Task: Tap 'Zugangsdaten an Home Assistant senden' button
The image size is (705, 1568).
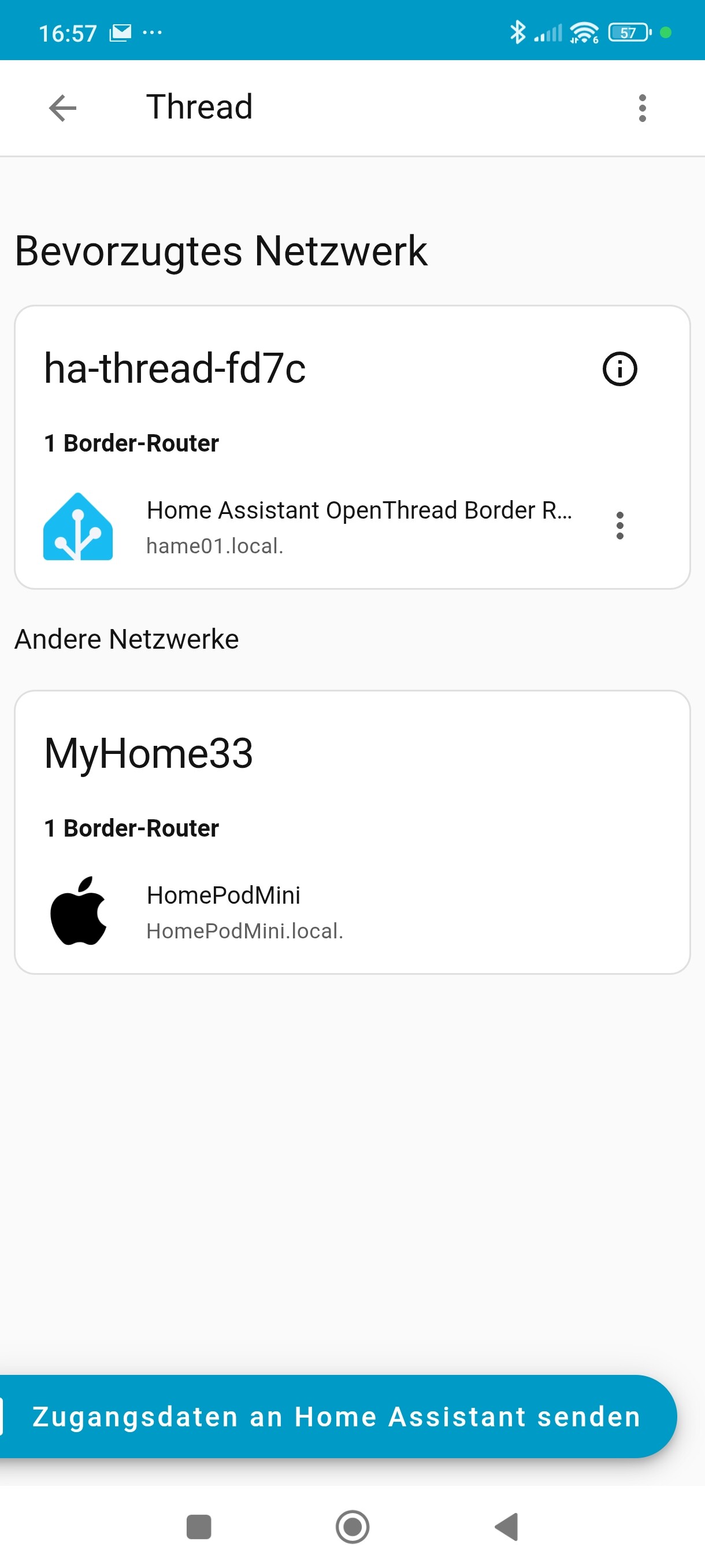Action: click(336, 1417)
